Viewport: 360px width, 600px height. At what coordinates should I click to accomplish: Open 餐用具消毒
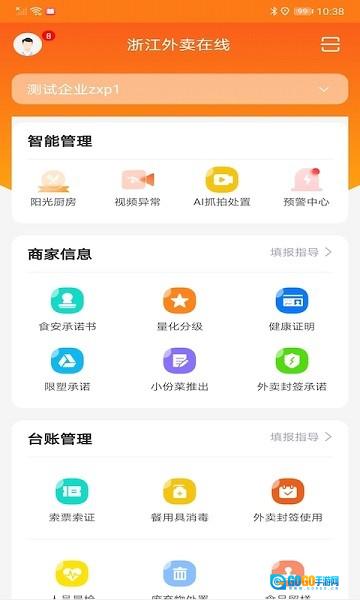[179, 501]
